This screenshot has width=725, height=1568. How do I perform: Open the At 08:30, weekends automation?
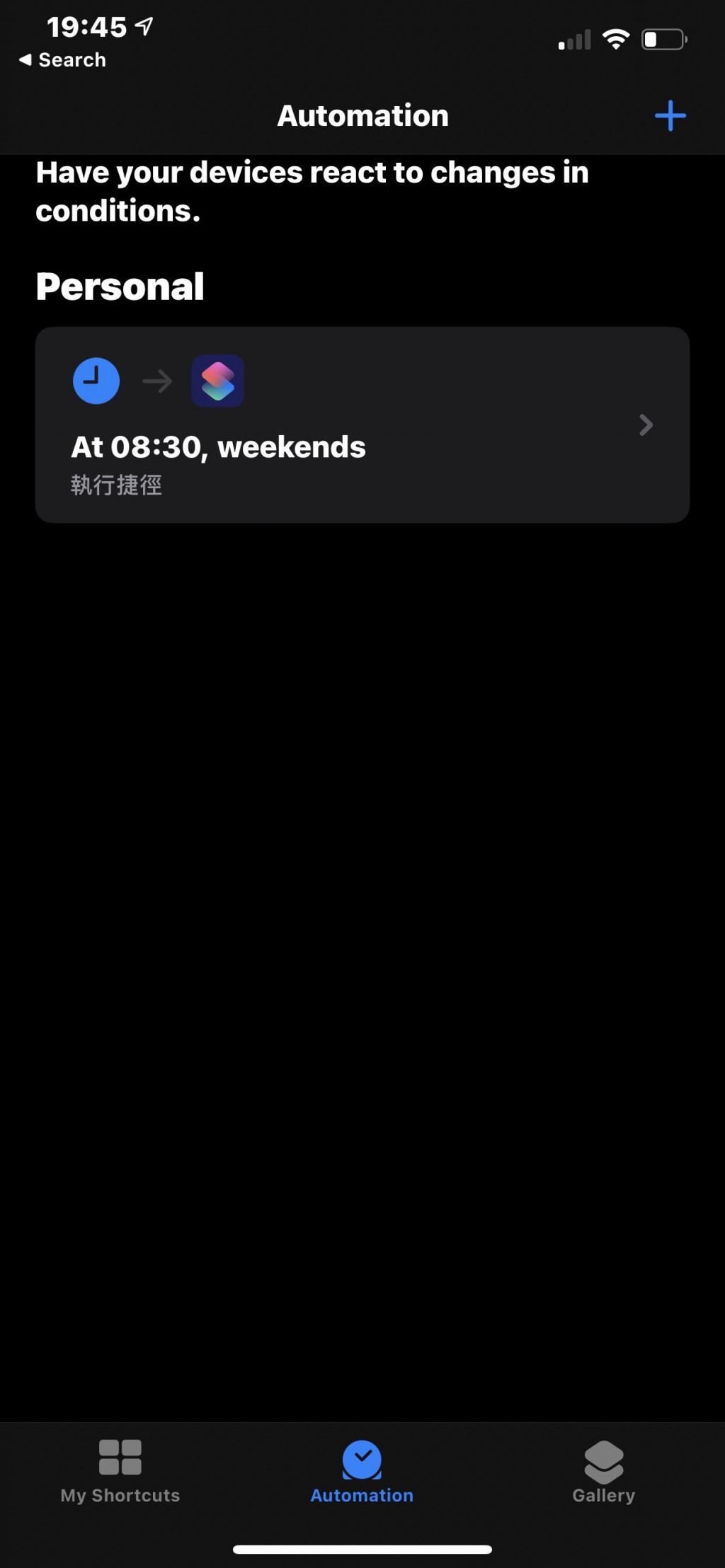coord(362,425)
